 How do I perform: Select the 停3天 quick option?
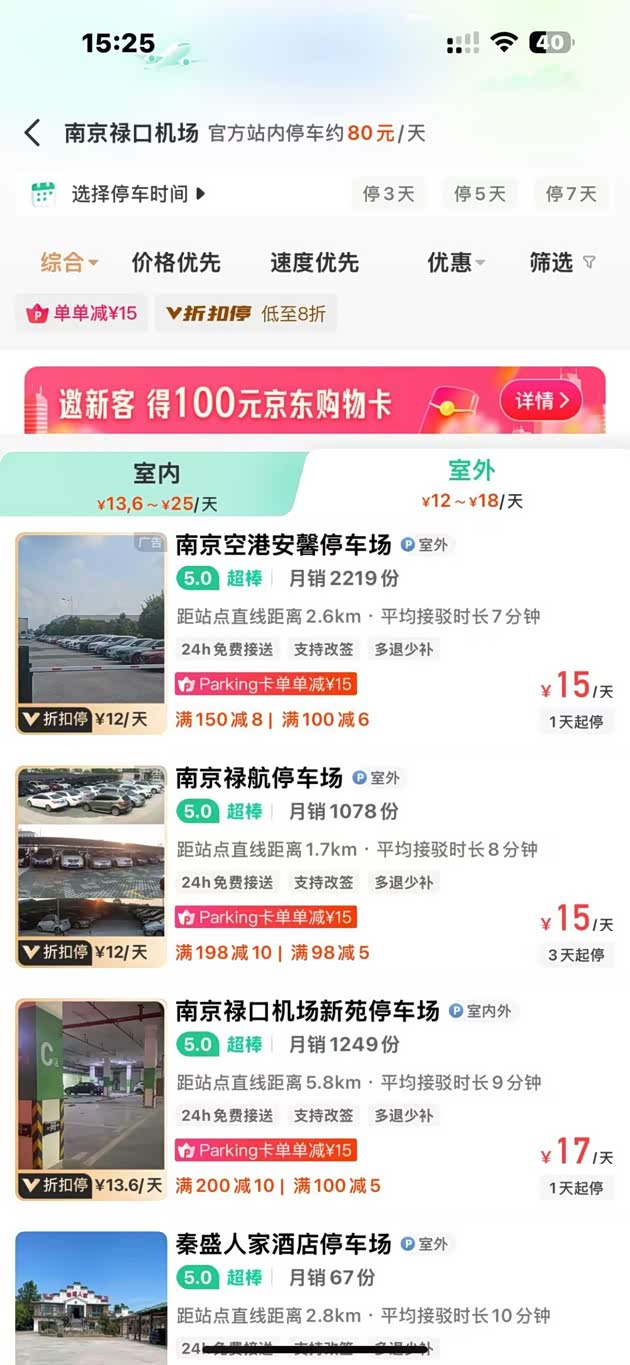388,194
